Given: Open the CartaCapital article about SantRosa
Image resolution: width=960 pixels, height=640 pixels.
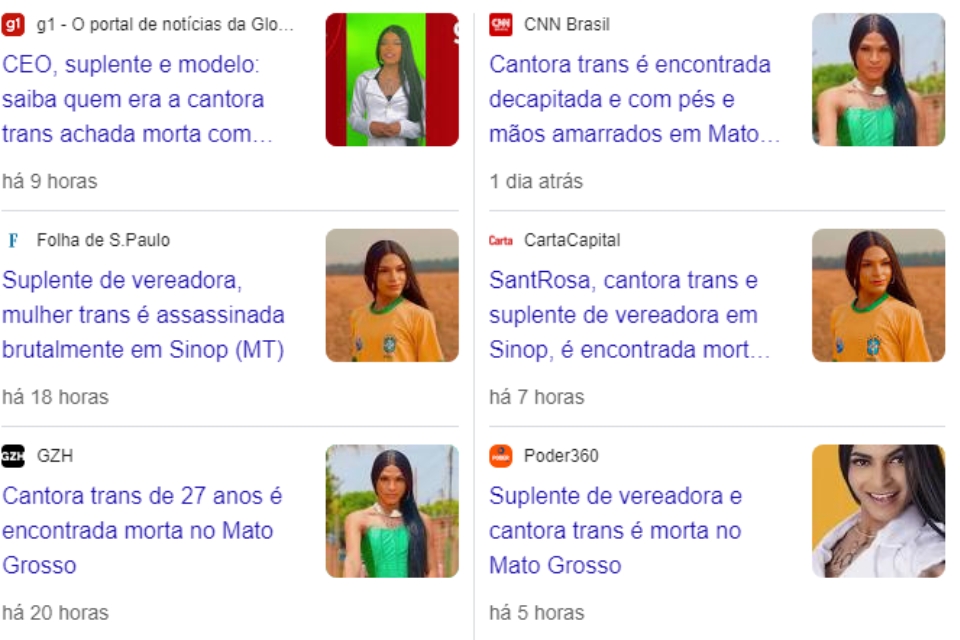Looking at the screenshot, I should (x=624, y=315).
